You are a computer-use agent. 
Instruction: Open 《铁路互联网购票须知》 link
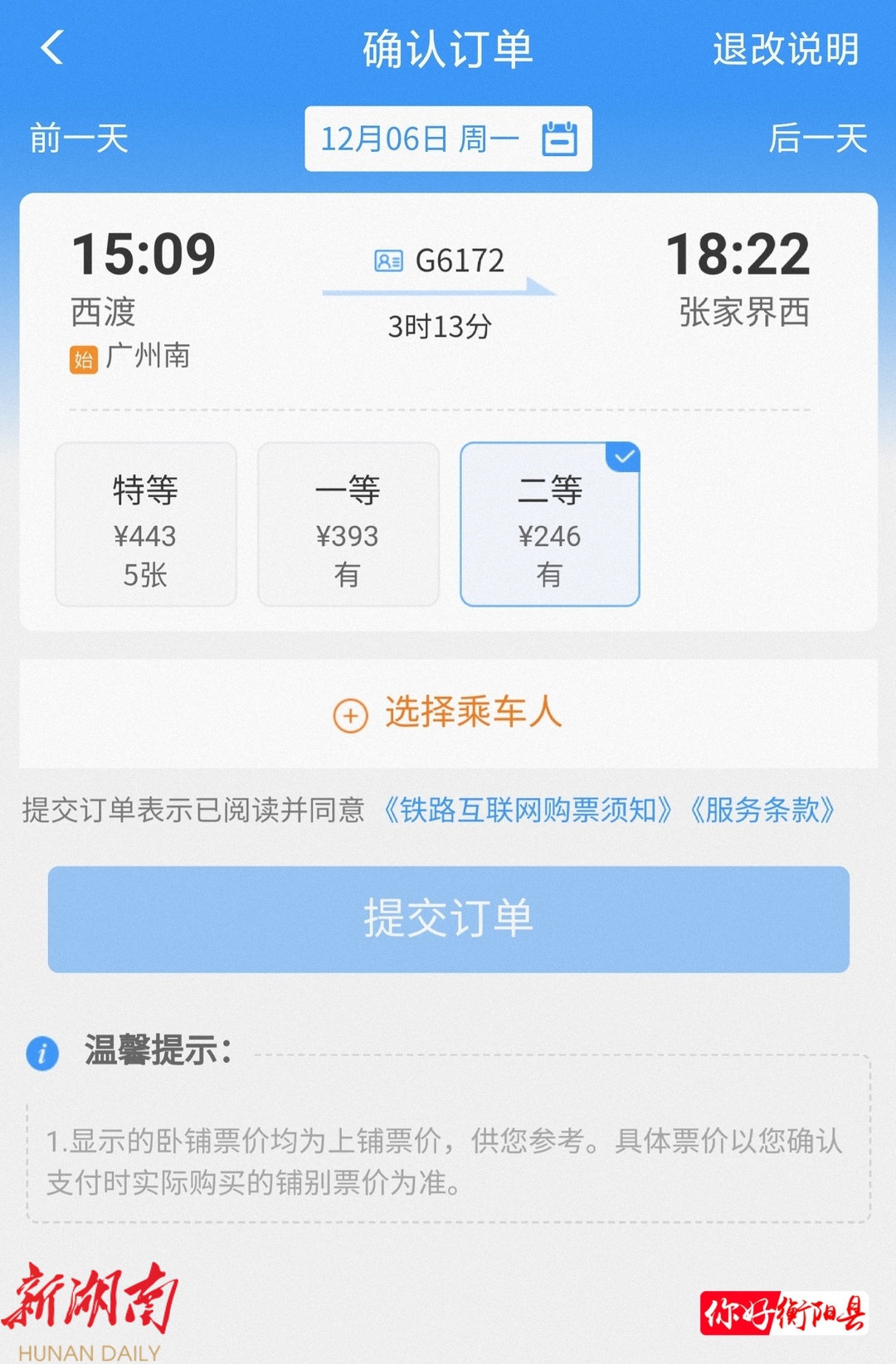[528, 810]
